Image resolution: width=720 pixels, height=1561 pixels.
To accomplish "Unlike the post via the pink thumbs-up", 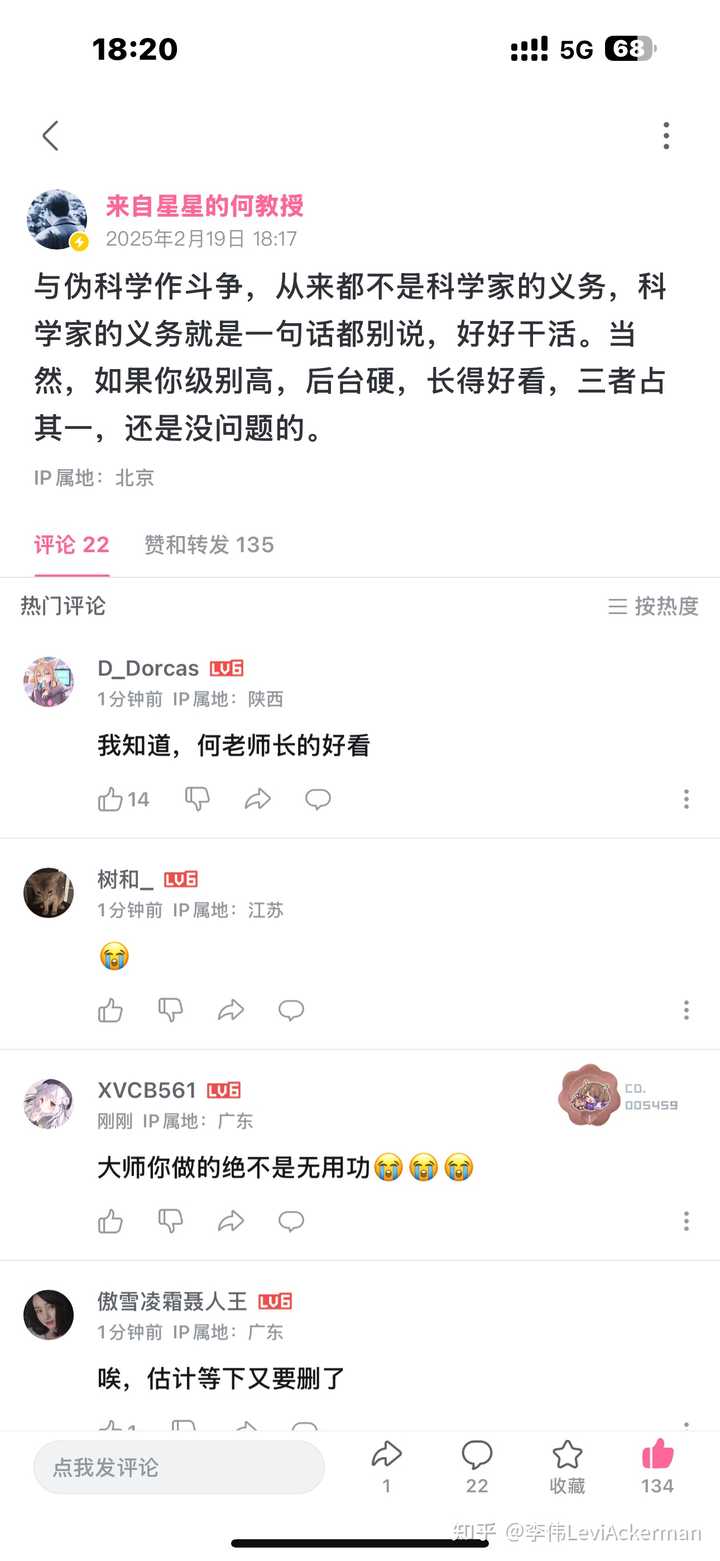I will pos(657,1466).
